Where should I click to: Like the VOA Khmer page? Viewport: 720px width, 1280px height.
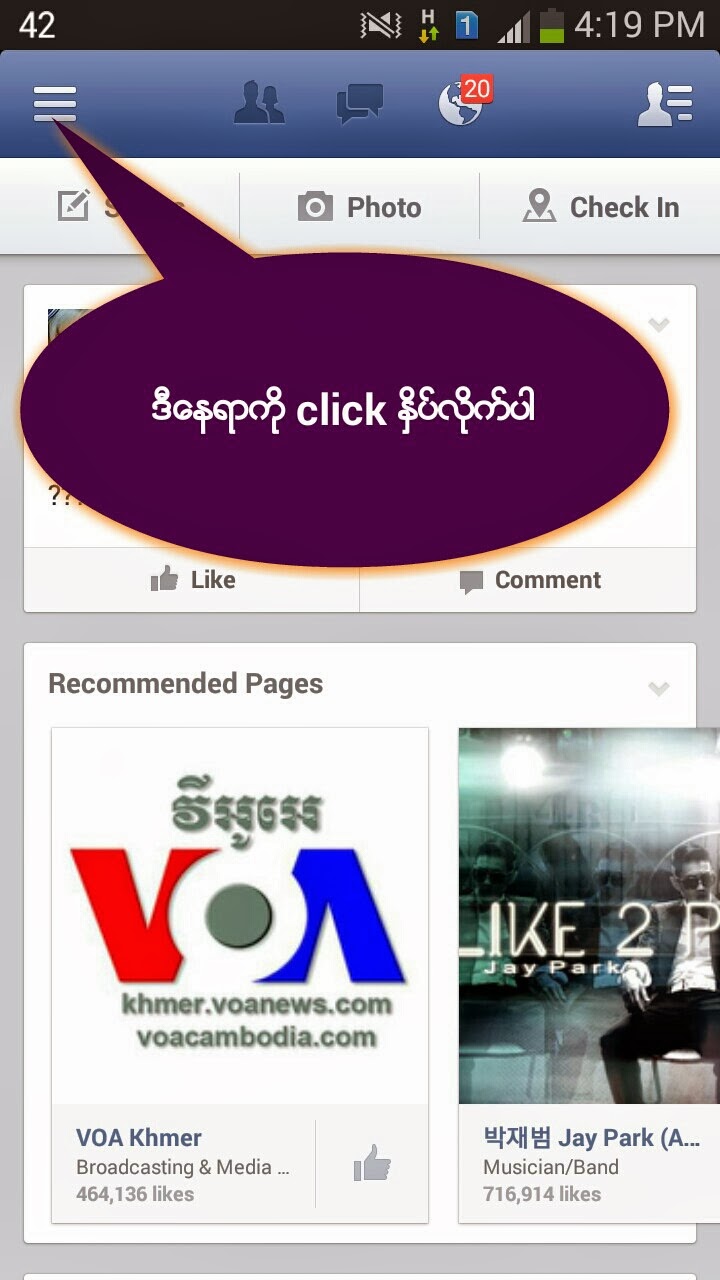(372, 1164)
